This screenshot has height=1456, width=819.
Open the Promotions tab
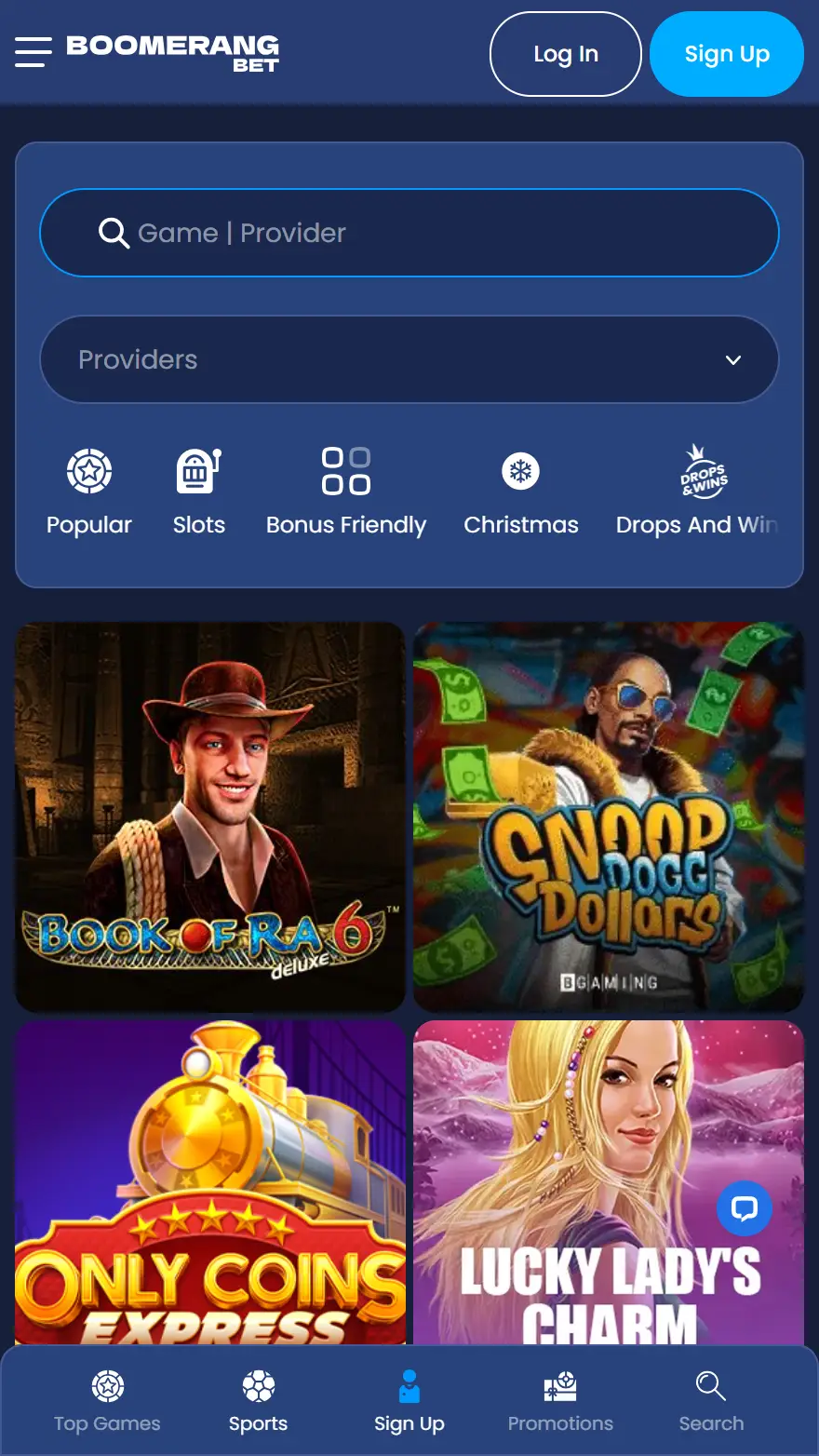tap(560, 1402)
